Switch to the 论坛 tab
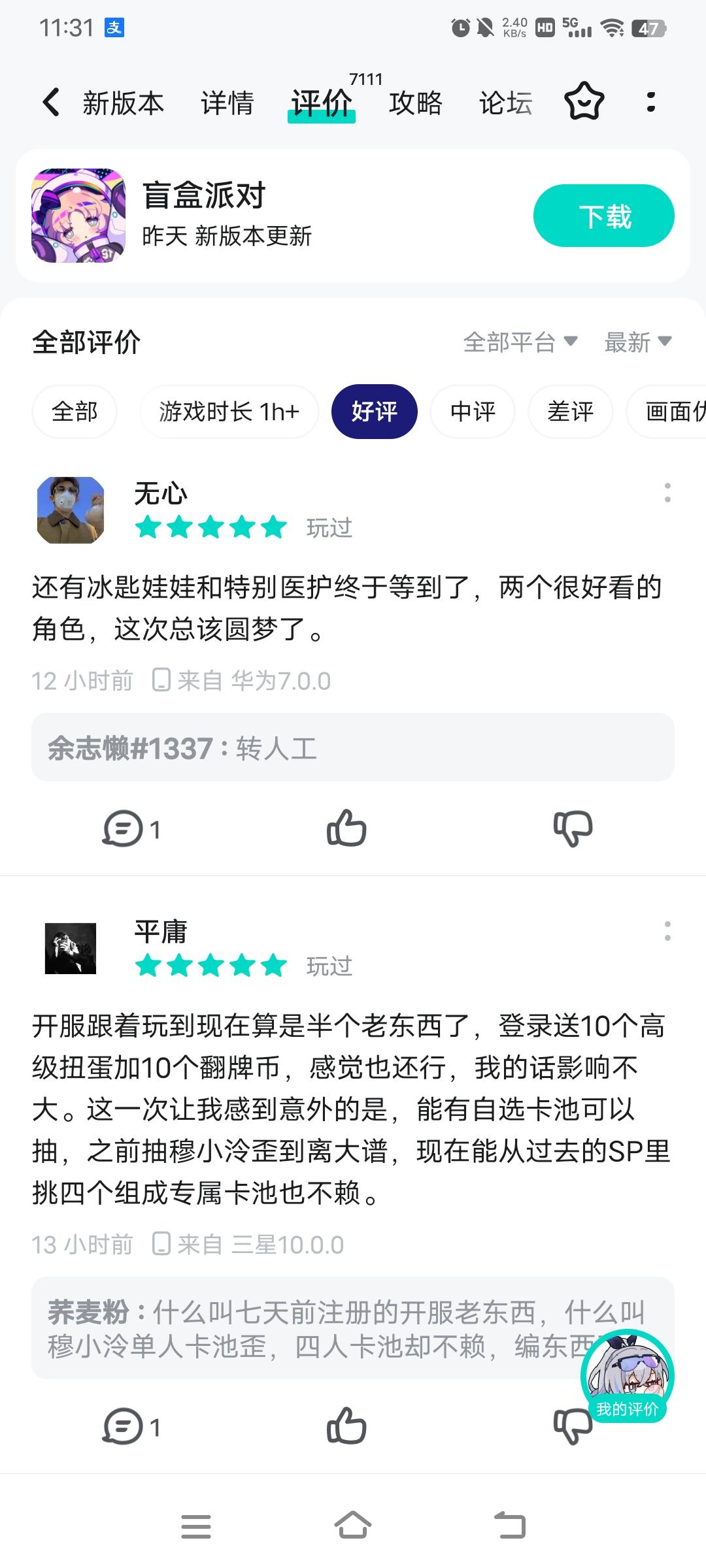The width and height of the screenshot is (706, 1568). pos(505,102)
